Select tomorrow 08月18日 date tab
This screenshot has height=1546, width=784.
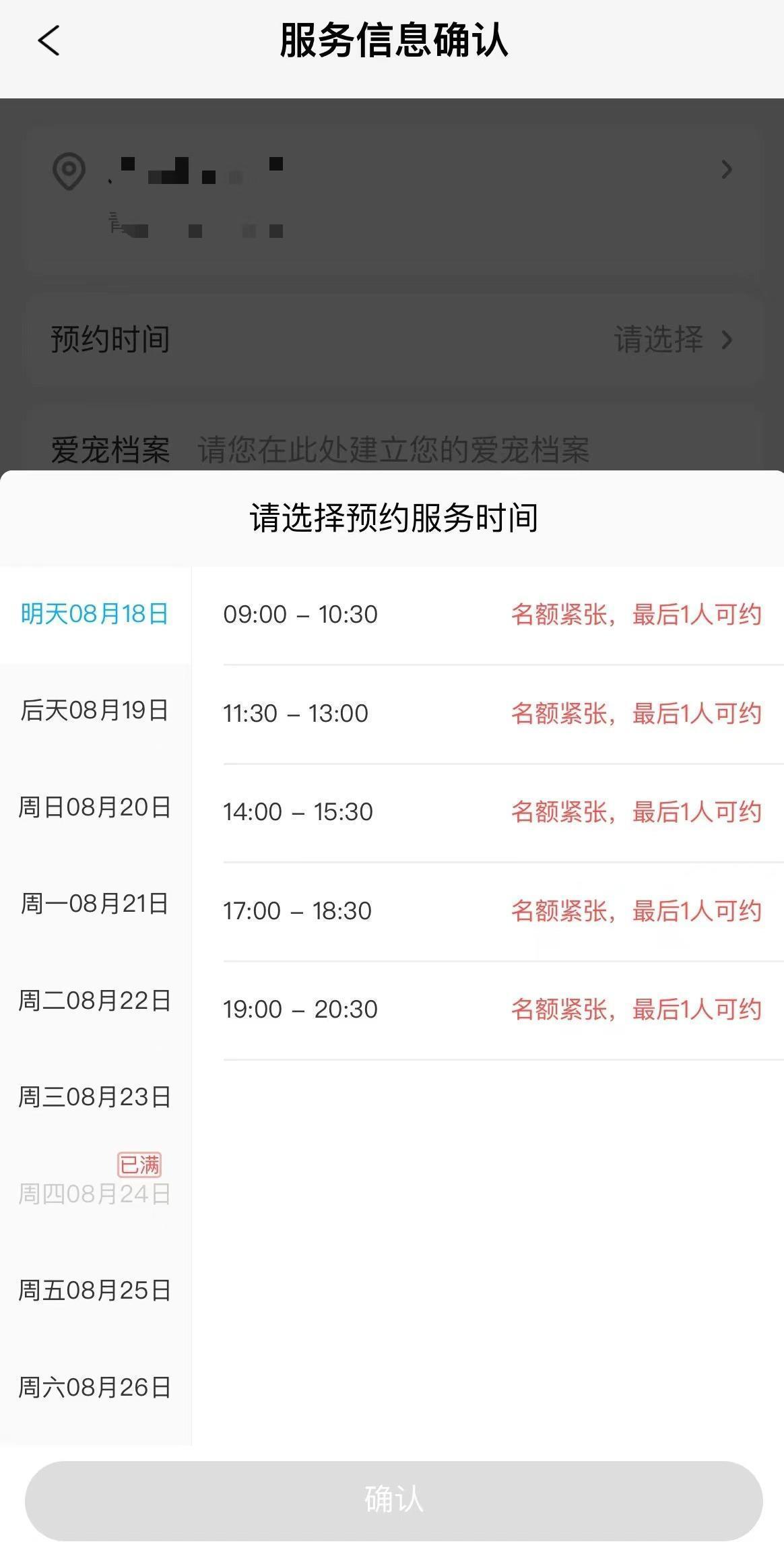95,614
